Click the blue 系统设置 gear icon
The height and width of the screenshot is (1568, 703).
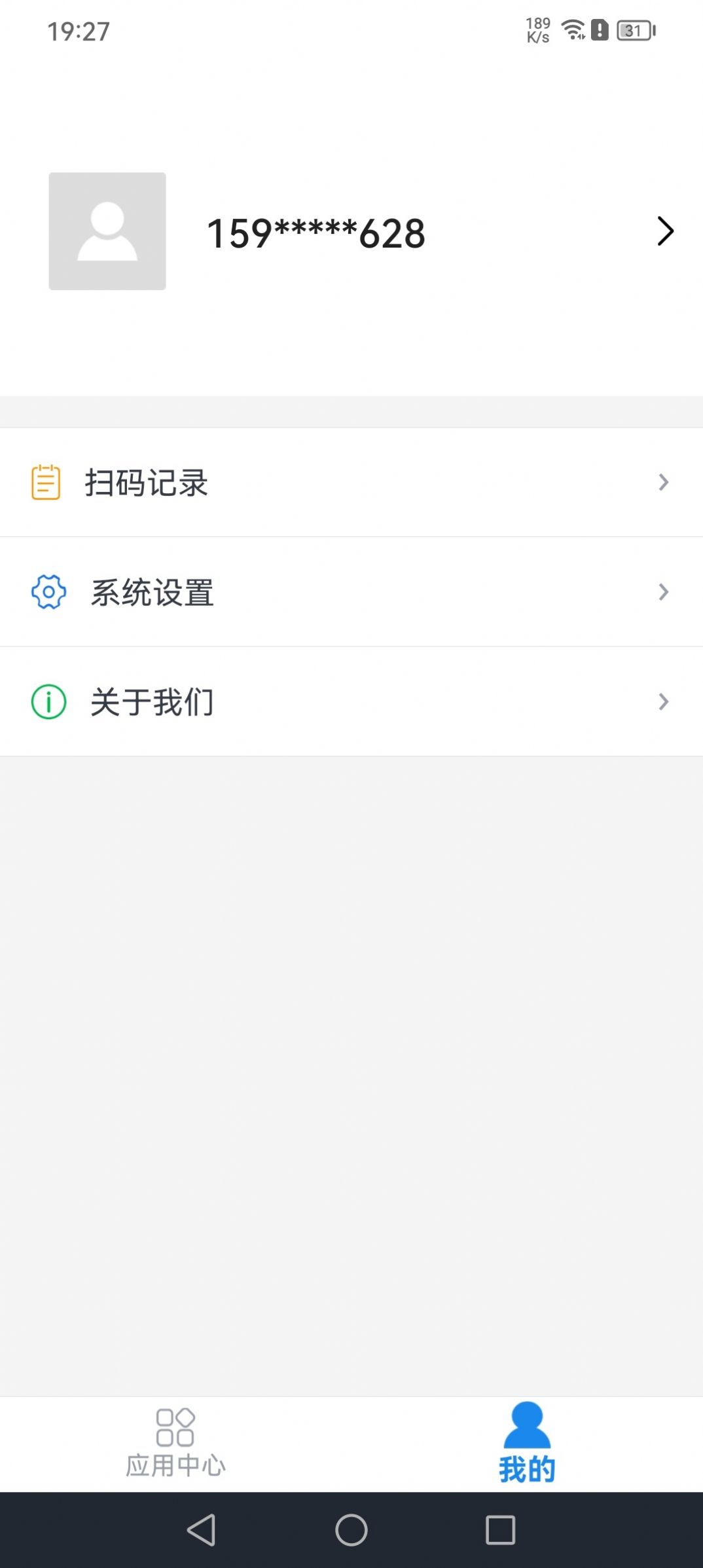[46, 592]
